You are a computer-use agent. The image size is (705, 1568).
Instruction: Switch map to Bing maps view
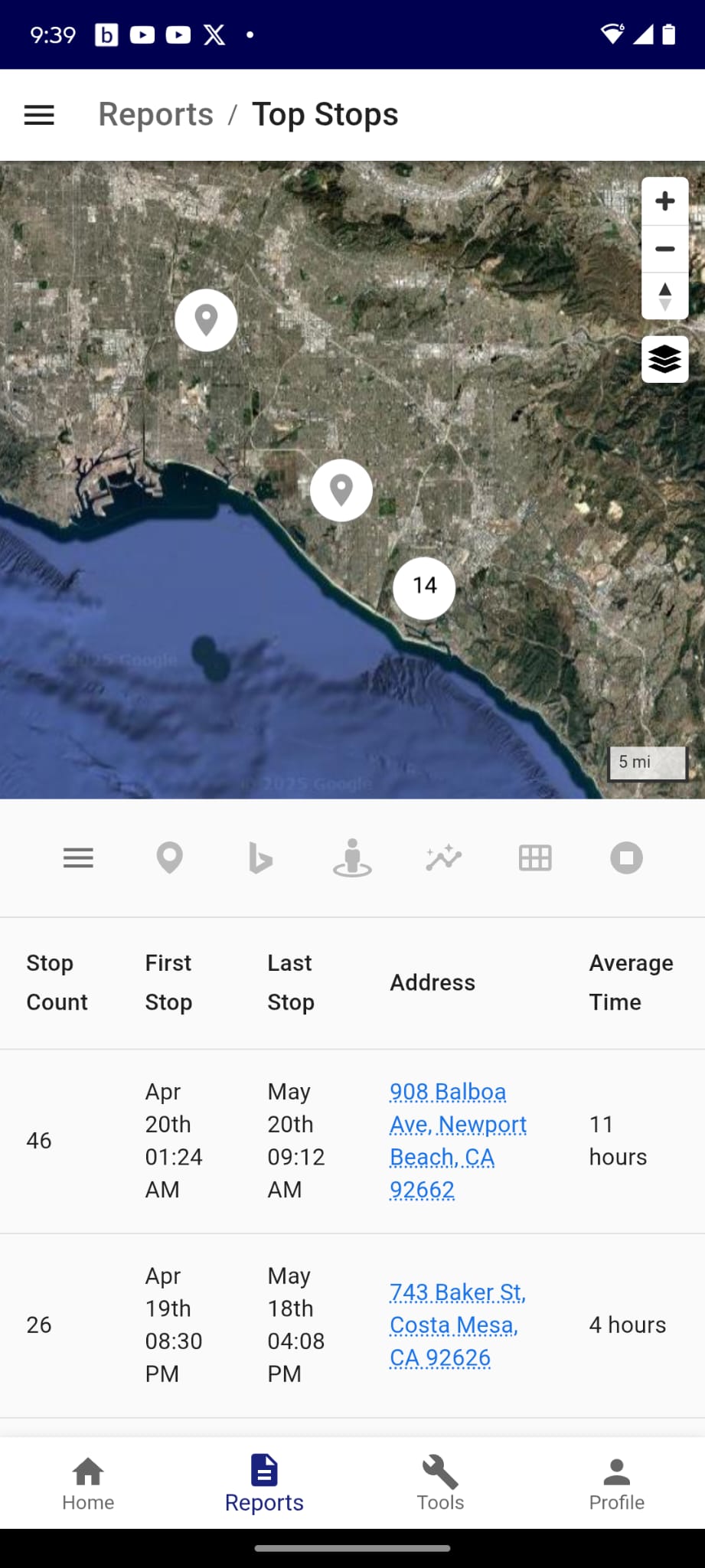pyautogui.click(x=260, y=857)
